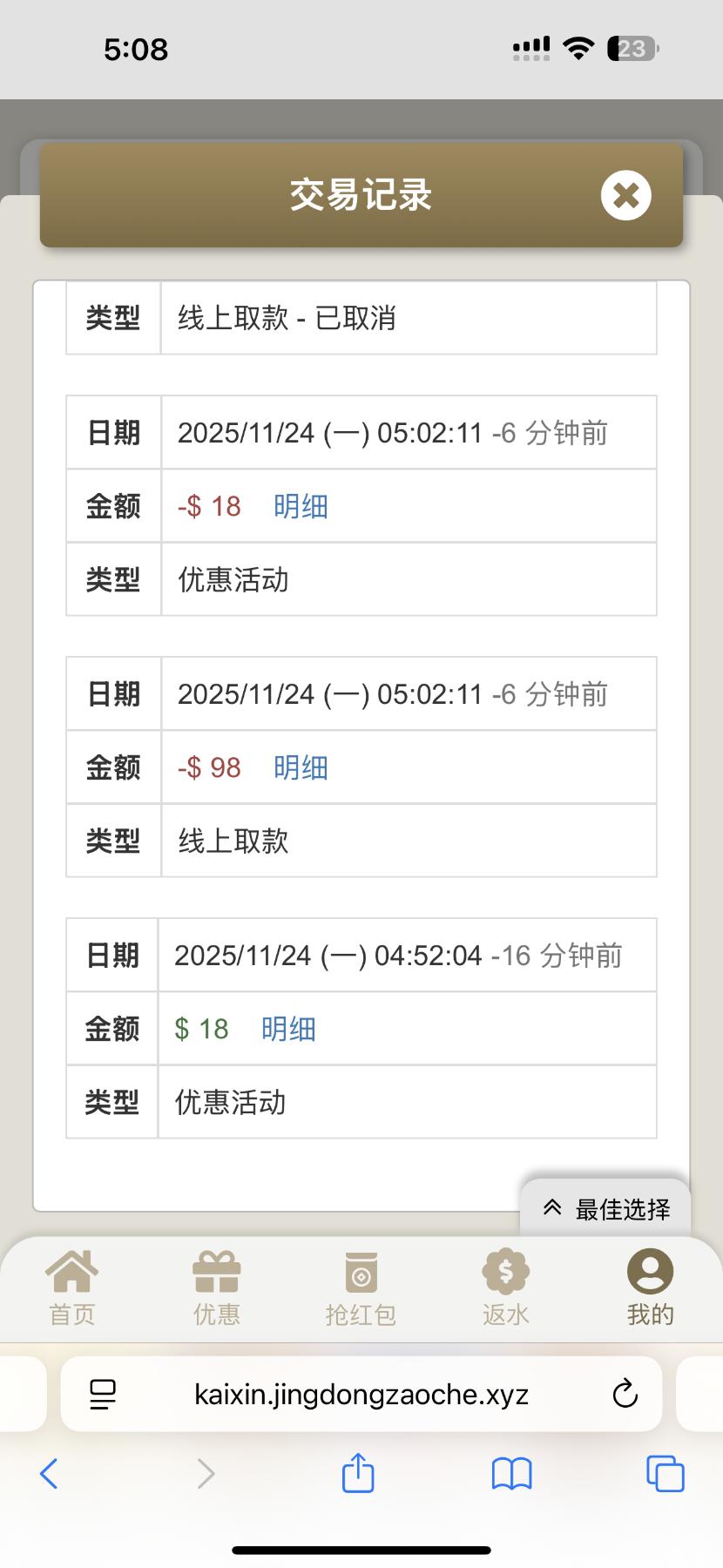The width and height of the screenshot is (723, 1568).
Task: Open the 抢红包 tab
Action: [361, 1288]
